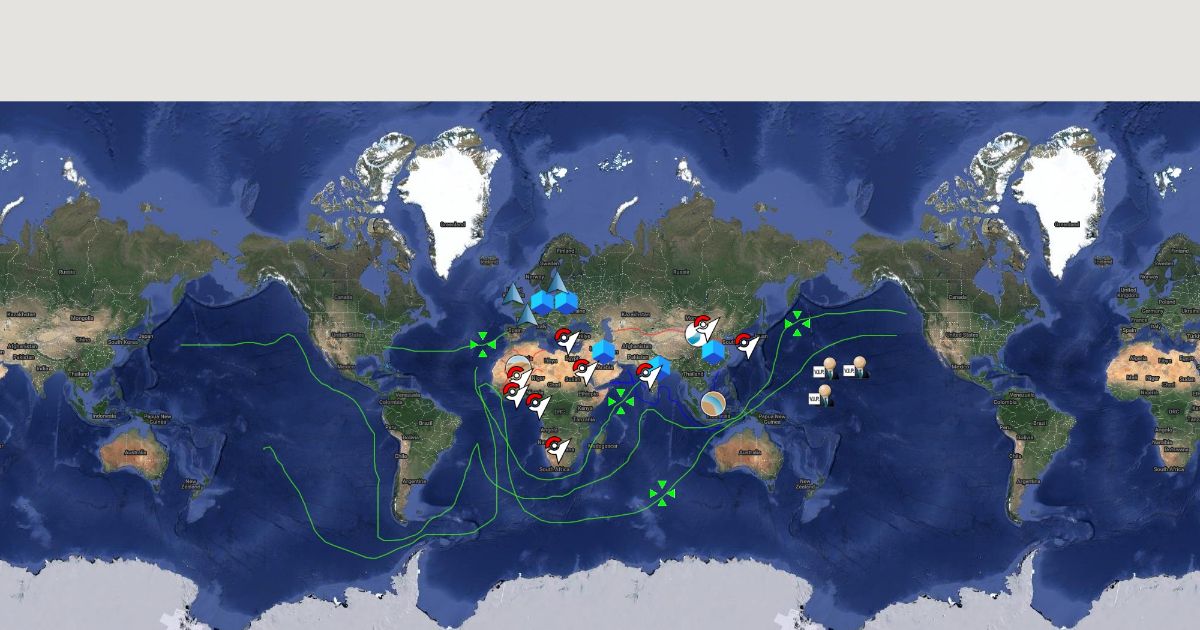Tap the green crosshair marker west of Spain
The image size is (1200, 630).
[x=483, y=343]
